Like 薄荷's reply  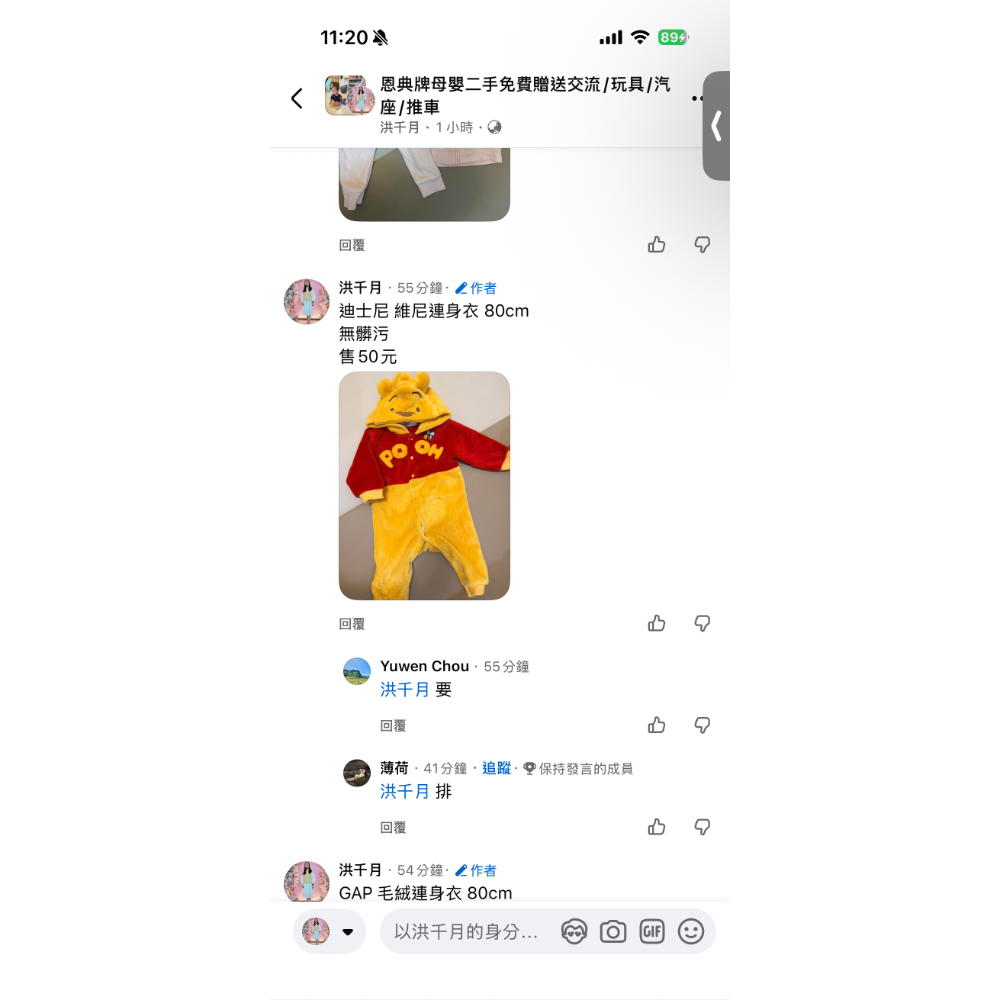point(657,827)
